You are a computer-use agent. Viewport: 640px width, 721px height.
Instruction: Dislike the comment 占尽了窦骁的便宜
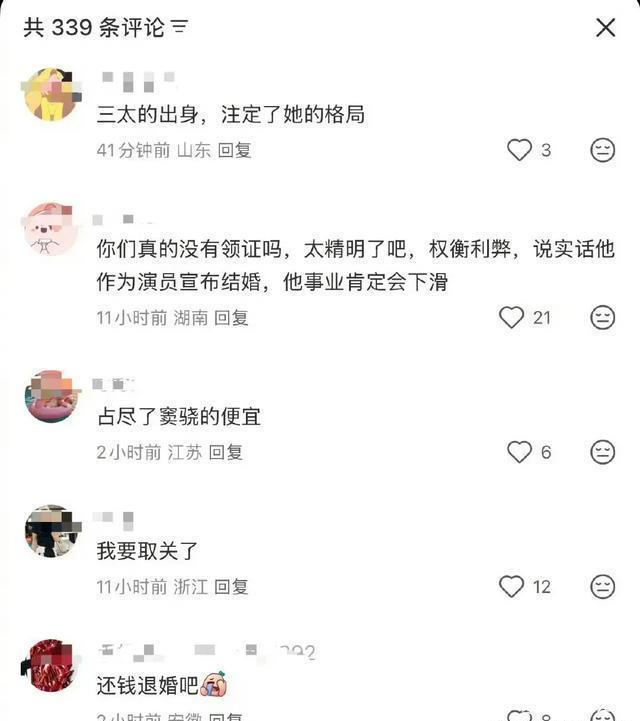click(602, 452)
